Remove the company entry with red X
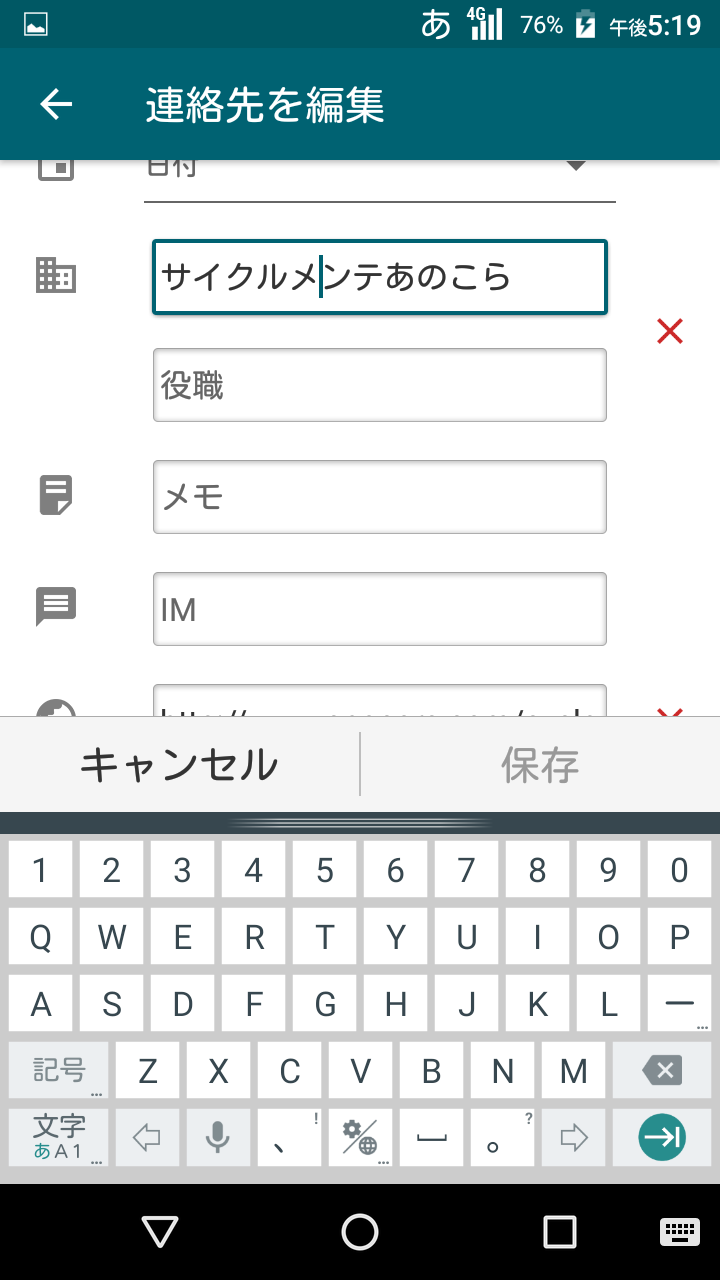The width and height of the screenshot is (720, 1280). pos(669,331)
